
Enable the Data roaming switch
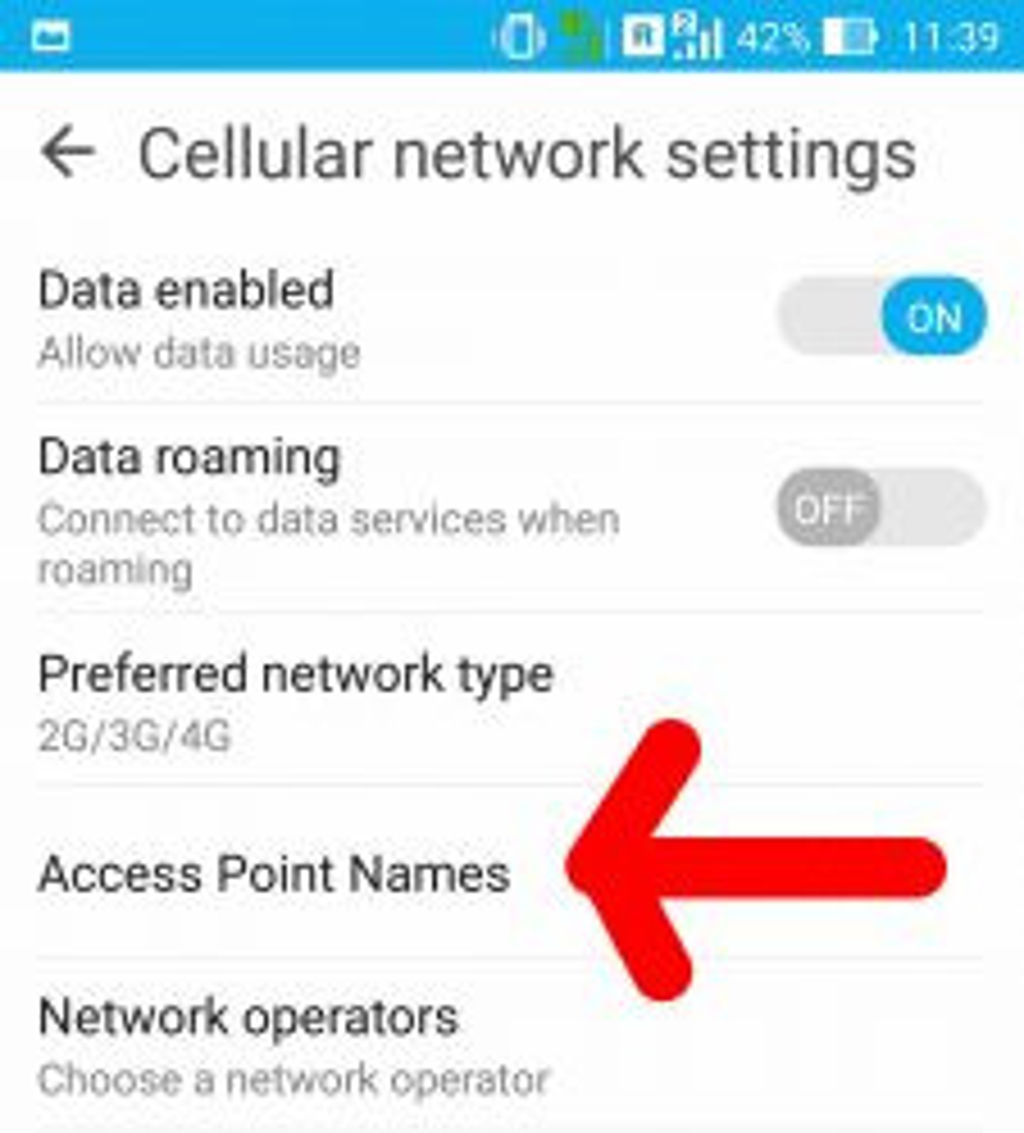(882, 507)
